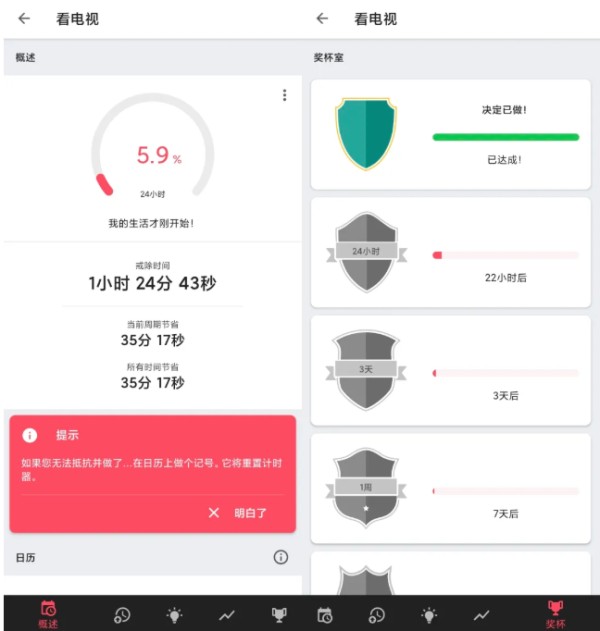600x631 pixels.
Task: Open the 24小时 trophy card
Action: (x=450, y=253)
